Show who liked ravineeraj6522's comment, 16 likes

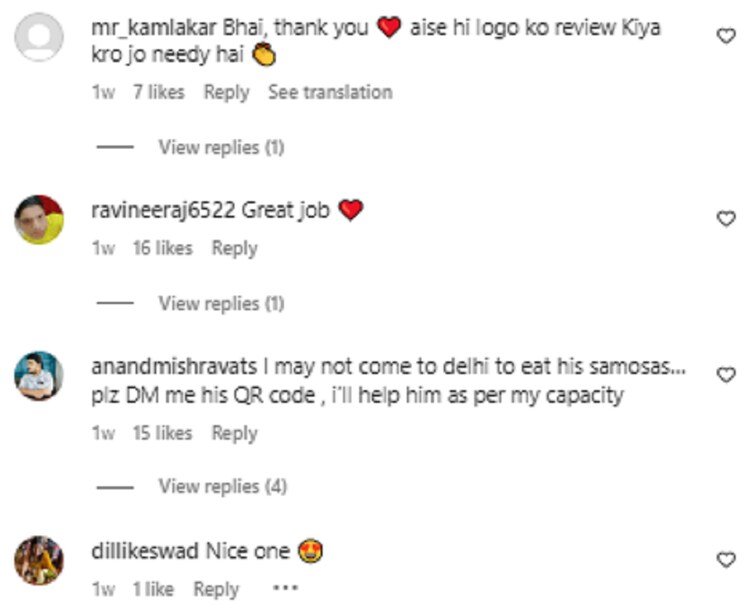[162, 248]
